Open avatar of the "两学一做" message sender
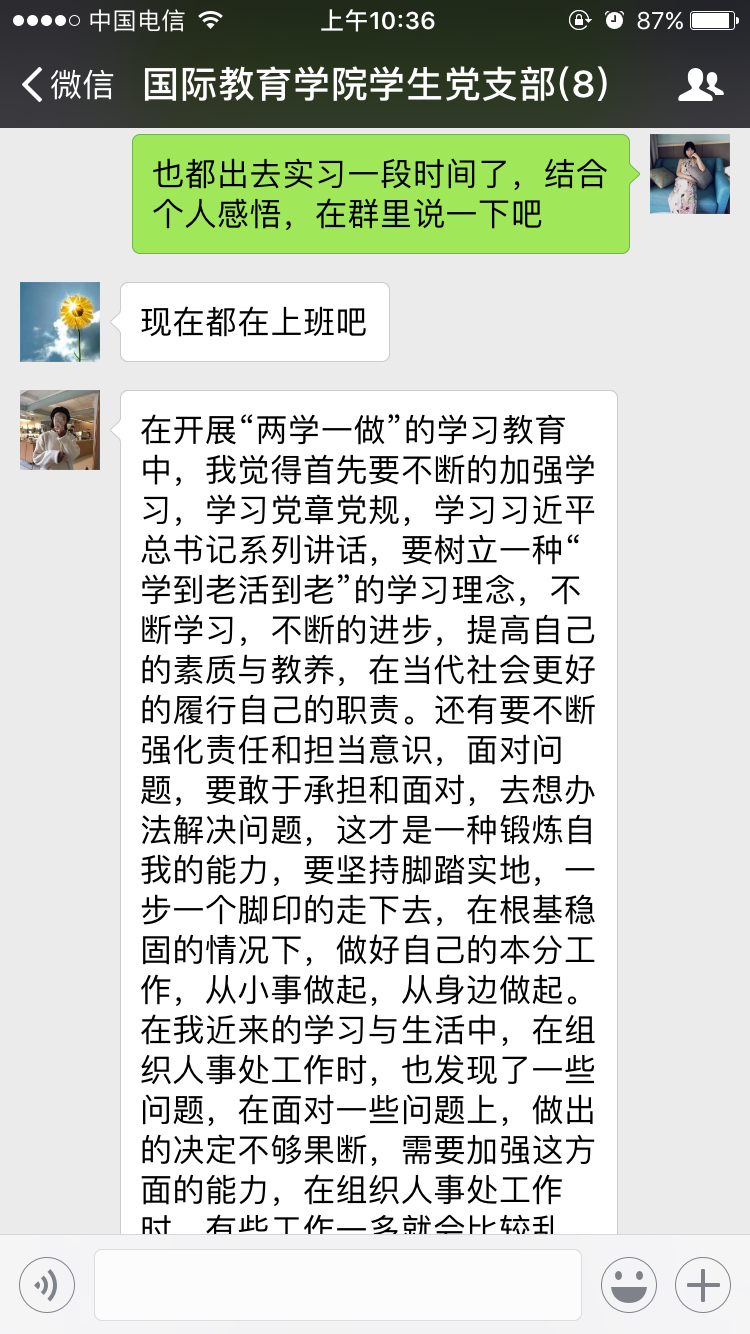The height and width of the screenshot is (1334, 750). click(60, 430)
